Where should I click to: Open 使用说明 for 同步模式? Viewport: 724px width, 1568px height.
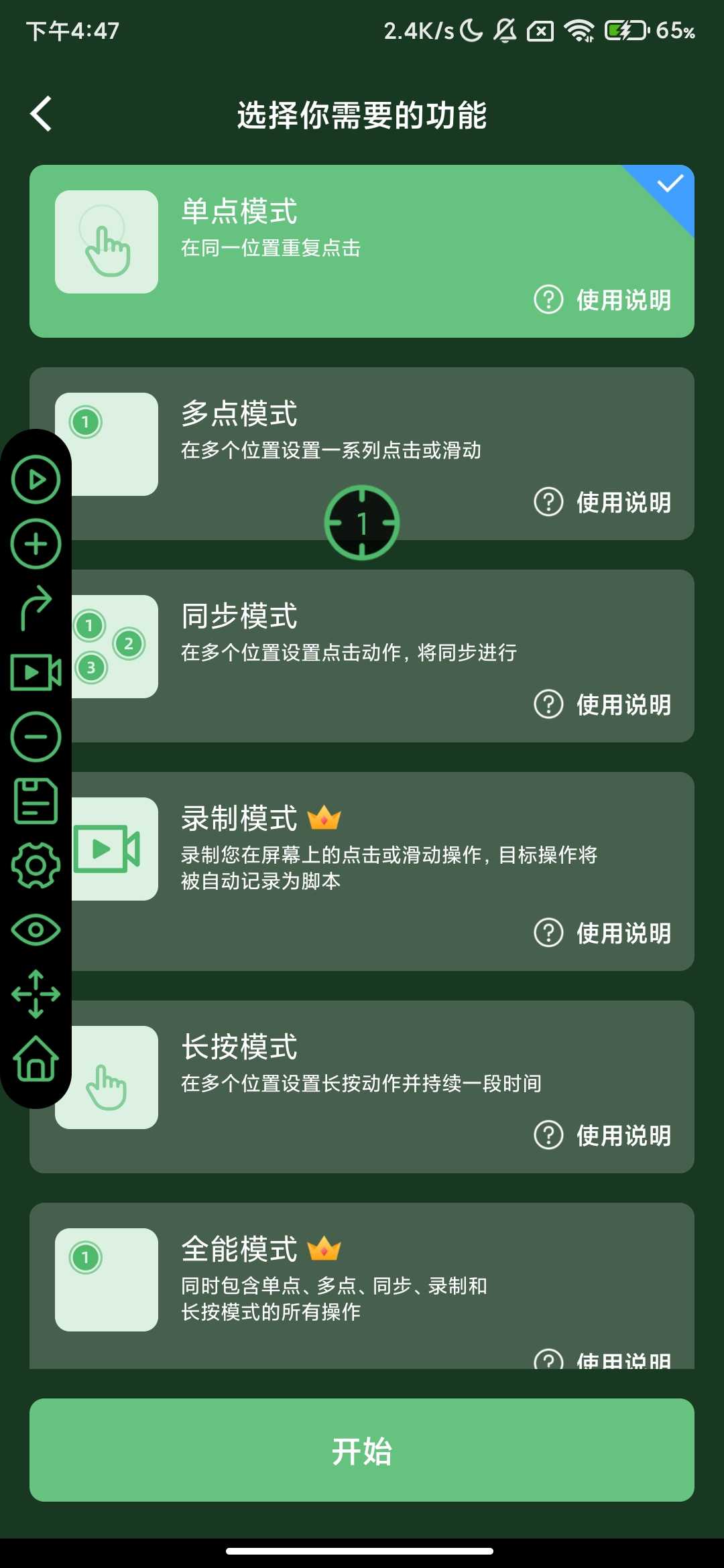point(603,705)
